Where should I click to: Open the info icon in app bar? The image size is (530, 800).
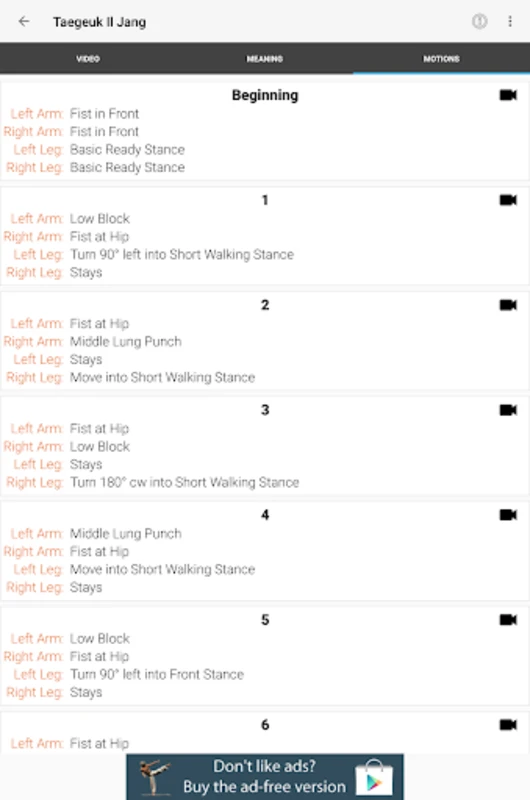tap(479, 21)
